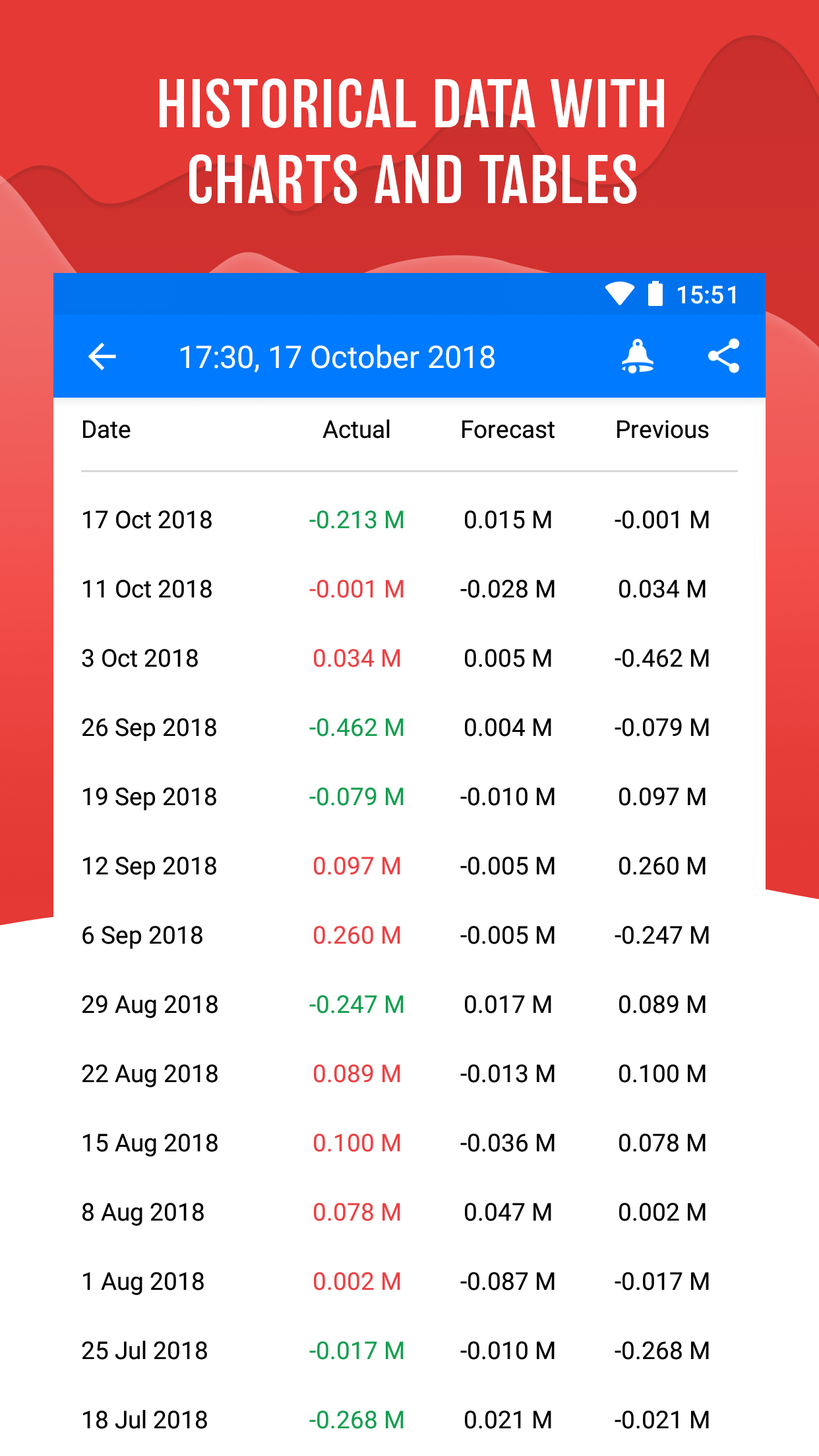This screenshot has width=819, height=1456.
Task: Select the Previous column header
Action: (x=662, y=429)
